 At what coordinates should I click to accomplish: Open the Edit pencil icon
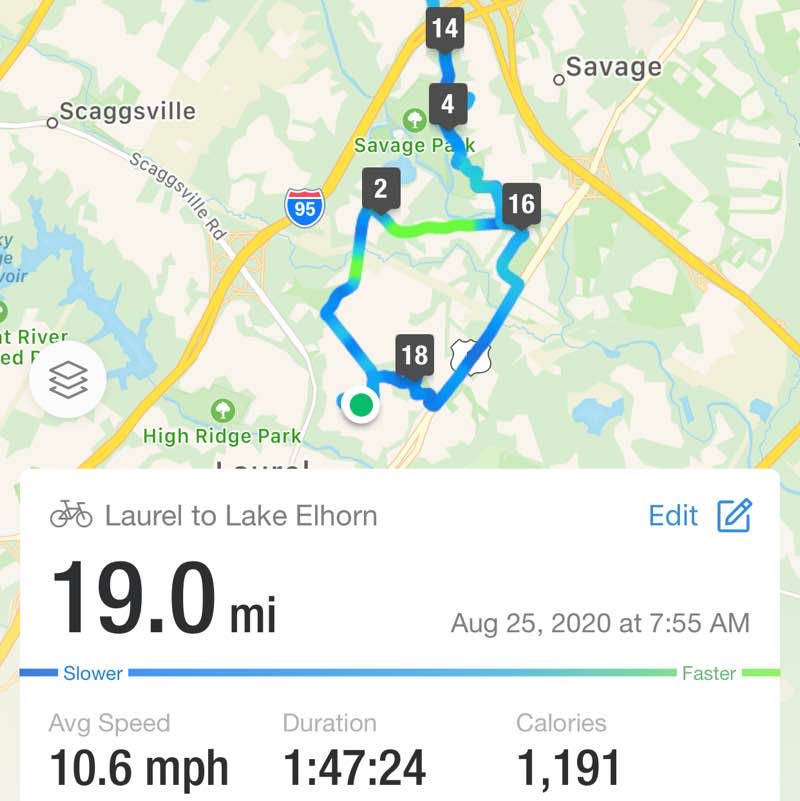pos(736,516)
